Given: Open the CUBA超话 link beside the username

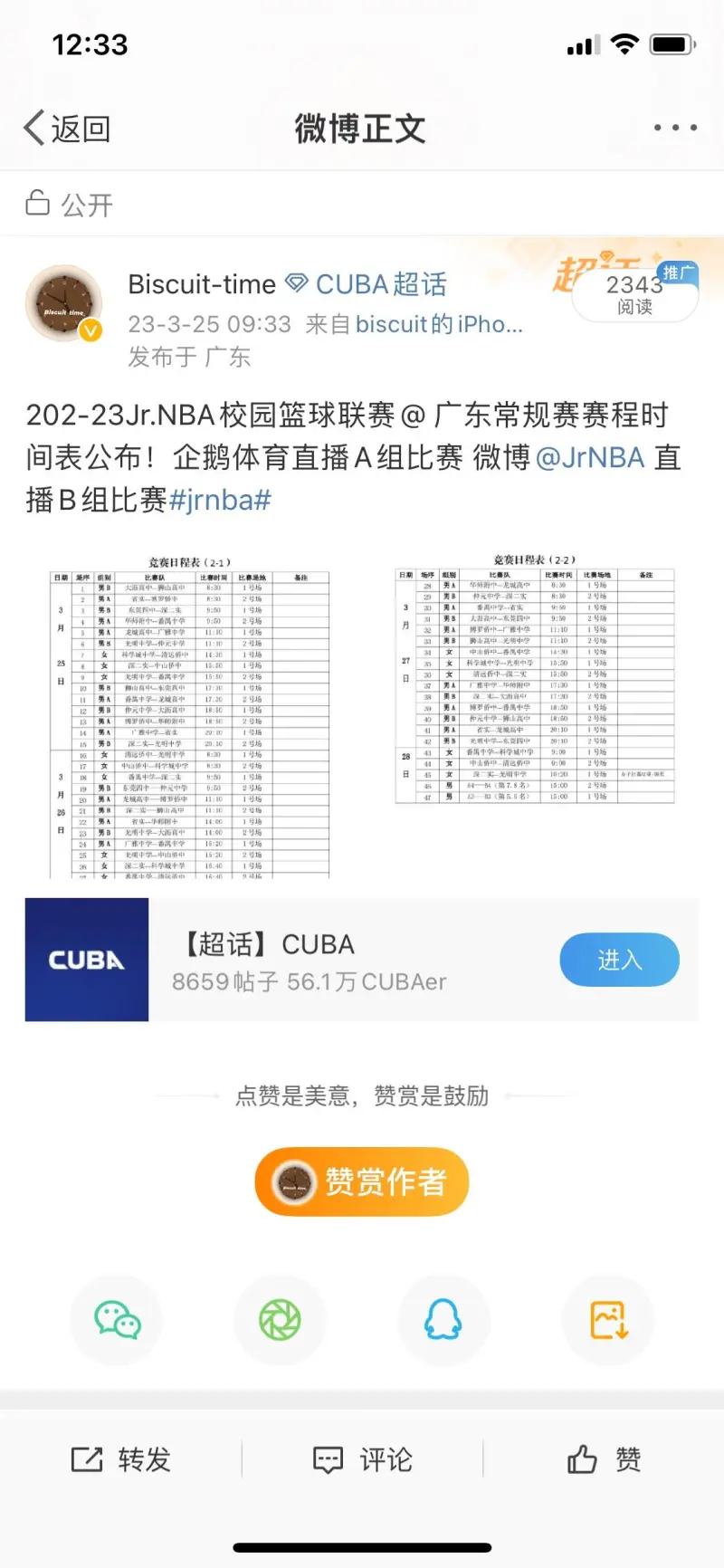Looking at the screenshot, I should (x=367, y=284).
